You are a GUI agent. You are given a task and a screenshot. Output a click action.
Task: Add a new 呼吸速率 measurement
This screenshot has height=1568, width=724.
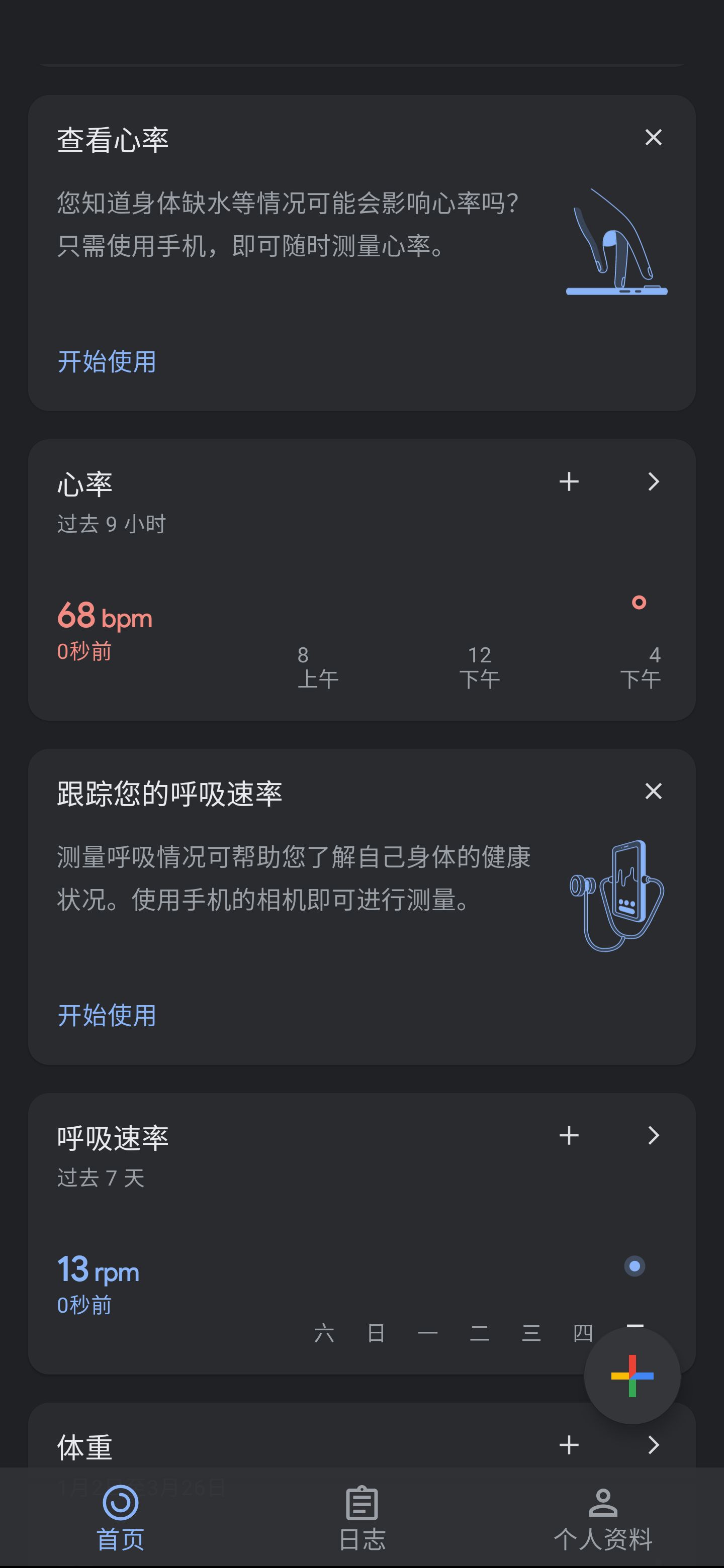(569, 1135)
